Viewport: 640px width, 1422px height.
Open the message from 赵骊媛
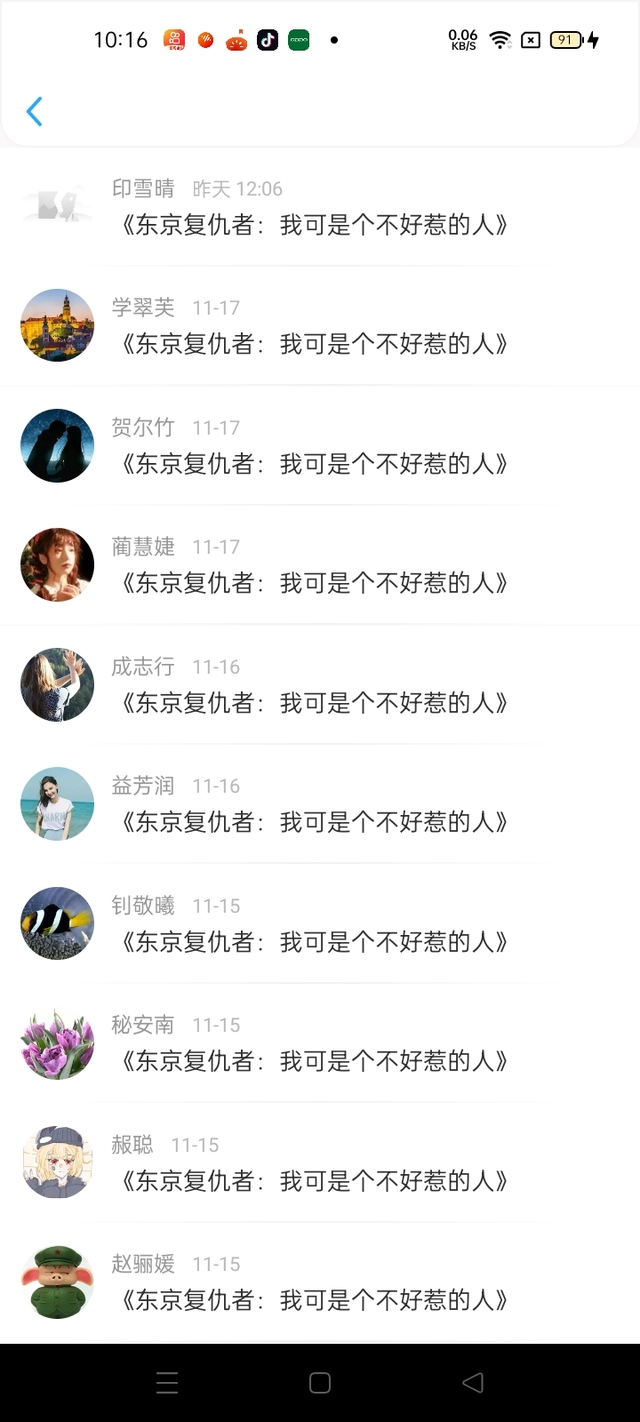point(320,1282)
